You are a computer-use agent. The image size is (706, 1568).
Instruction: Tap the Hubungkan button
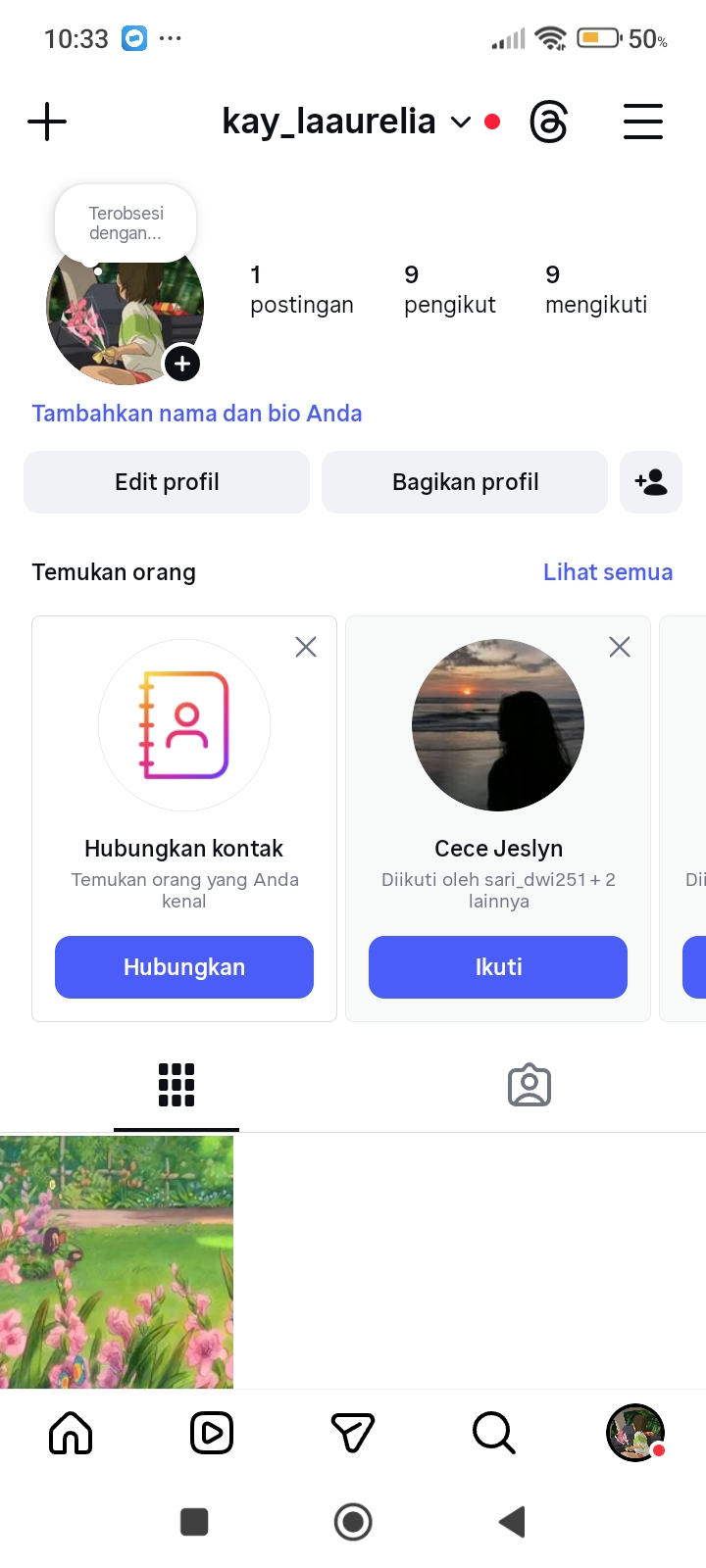coord(184,967)
